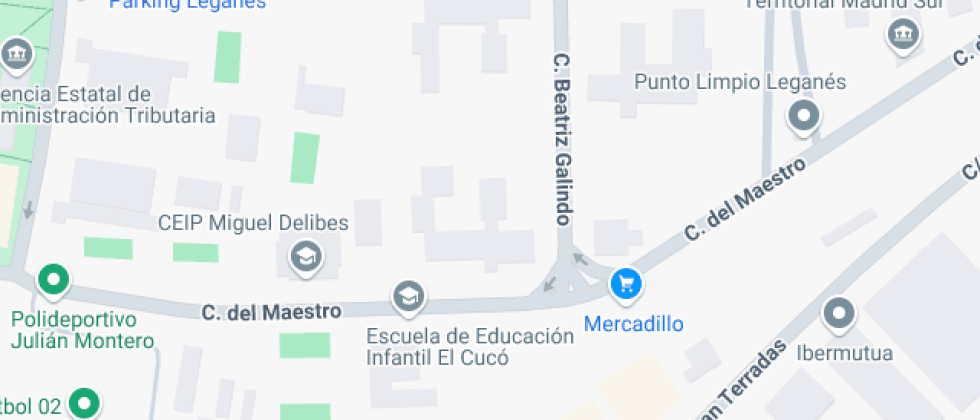Image resolution: width=980 pixels, height=420 pixels.
Task: Tap the Agencia Estatal de Administración Tributaria marker
Action: coord(17,54)
